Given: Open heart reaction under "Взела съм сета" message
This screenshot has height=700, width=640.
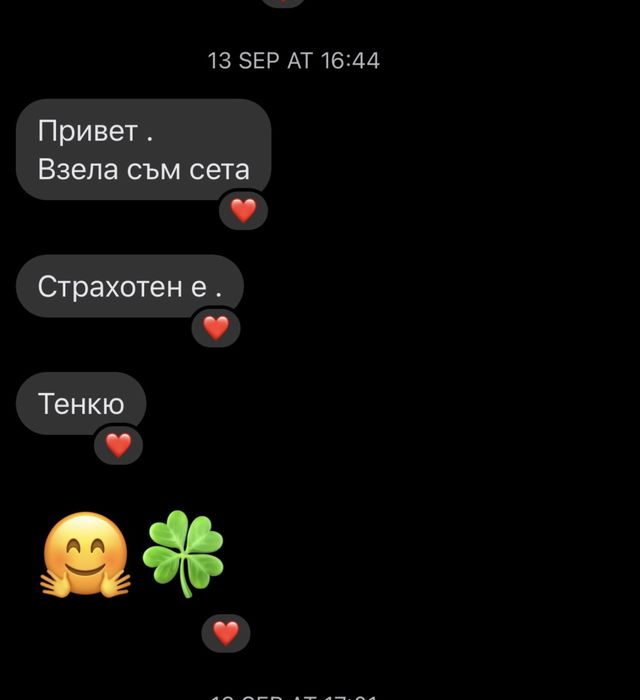Looking at the screenshot, I should click(243, 210).
